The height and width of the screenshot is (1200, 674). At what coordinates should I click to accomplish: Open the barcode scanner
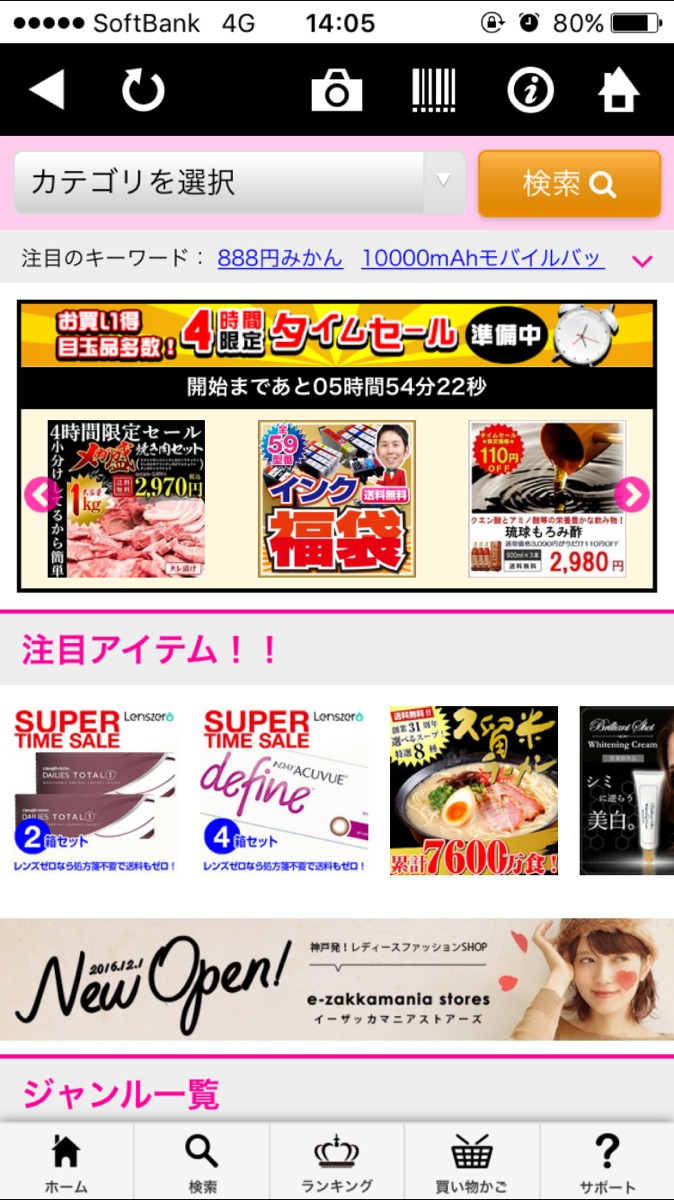coord(433,90)
